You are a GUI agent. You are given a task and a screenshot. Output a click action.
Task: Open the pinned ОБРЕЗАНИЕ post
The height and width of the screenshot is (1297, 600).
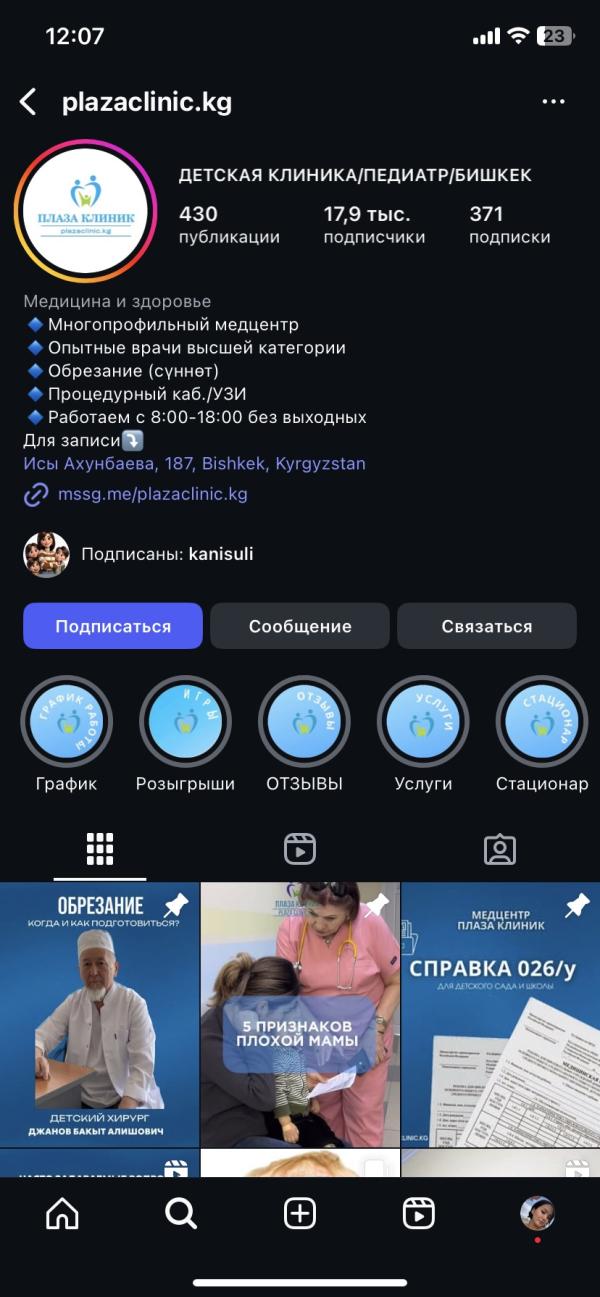[x=99, y=1014]
